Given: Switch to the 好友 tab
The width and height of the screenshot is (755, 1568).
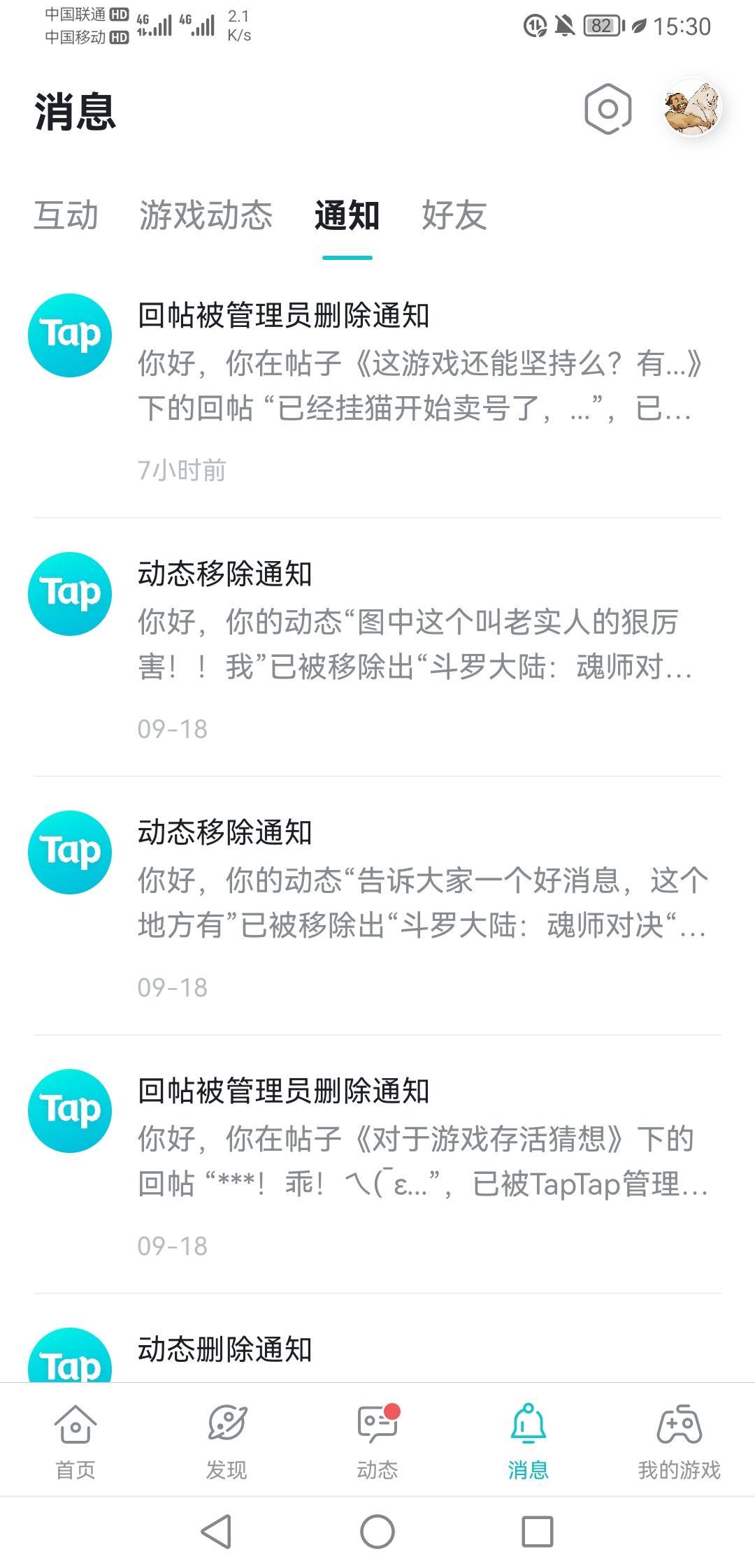Looking at the screenshot, I should [454, 215].
